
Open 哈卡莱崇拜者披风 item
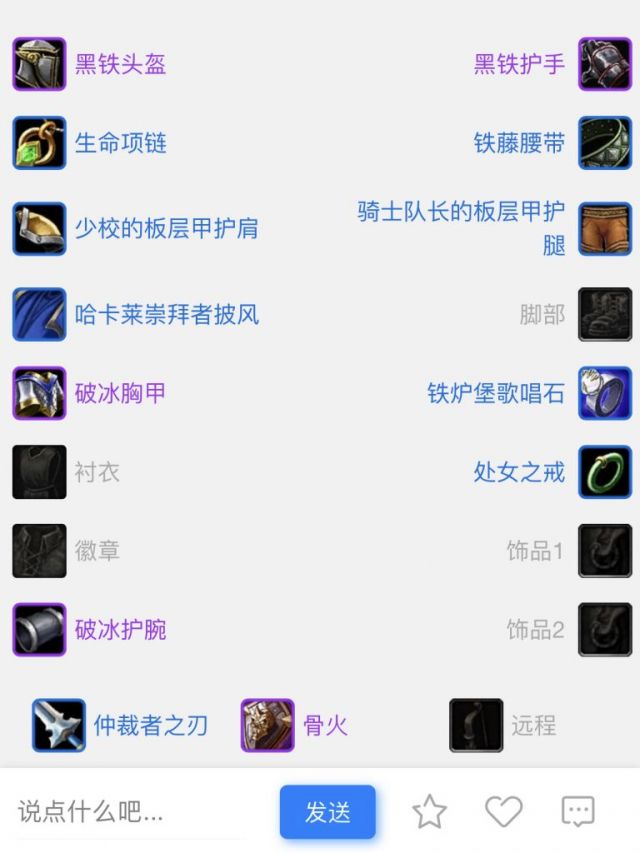tap(166, 315)
